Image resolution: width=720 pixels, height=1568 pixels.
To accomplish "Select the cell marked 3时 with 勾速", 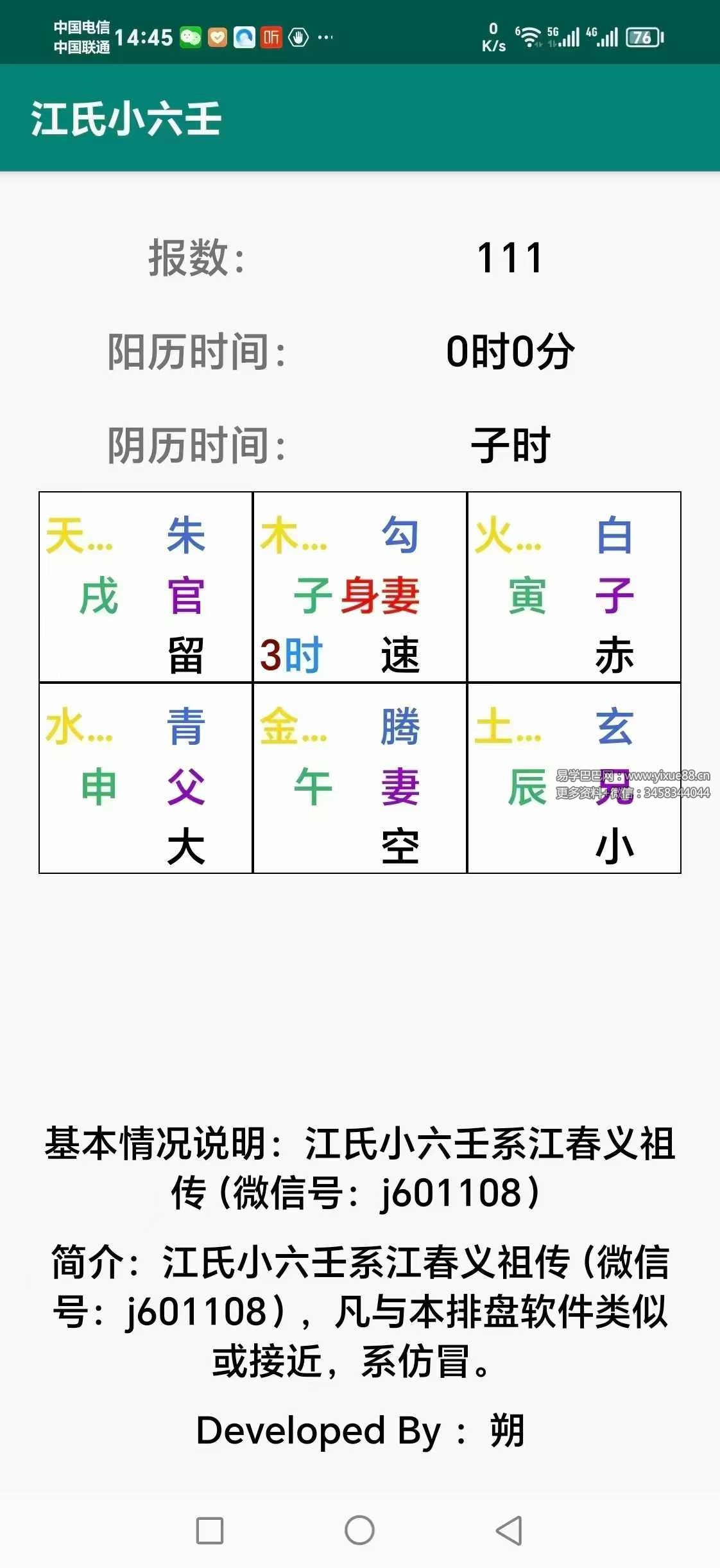I will point(360,586).
